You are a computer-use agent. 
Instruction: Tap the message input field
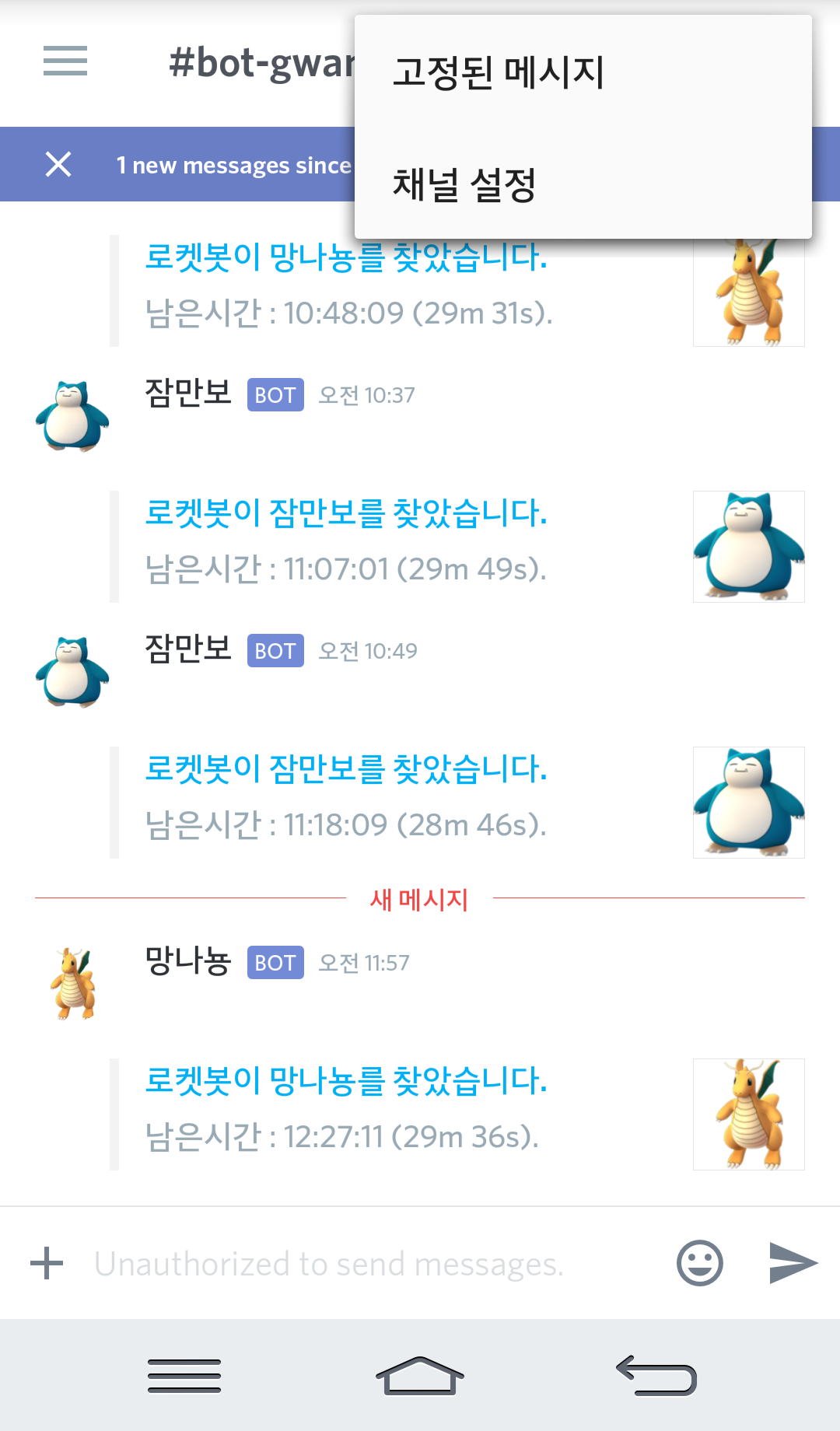click(x=366, y=1264)
